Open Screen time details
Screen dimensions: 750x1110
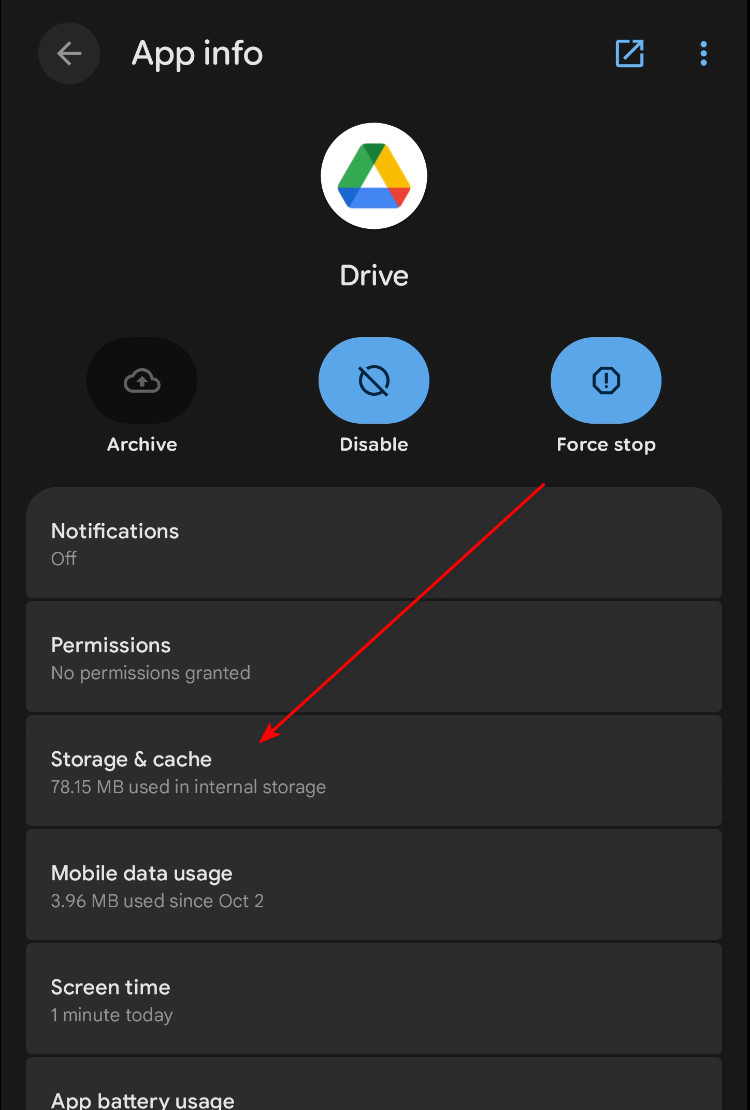(374, 999)
